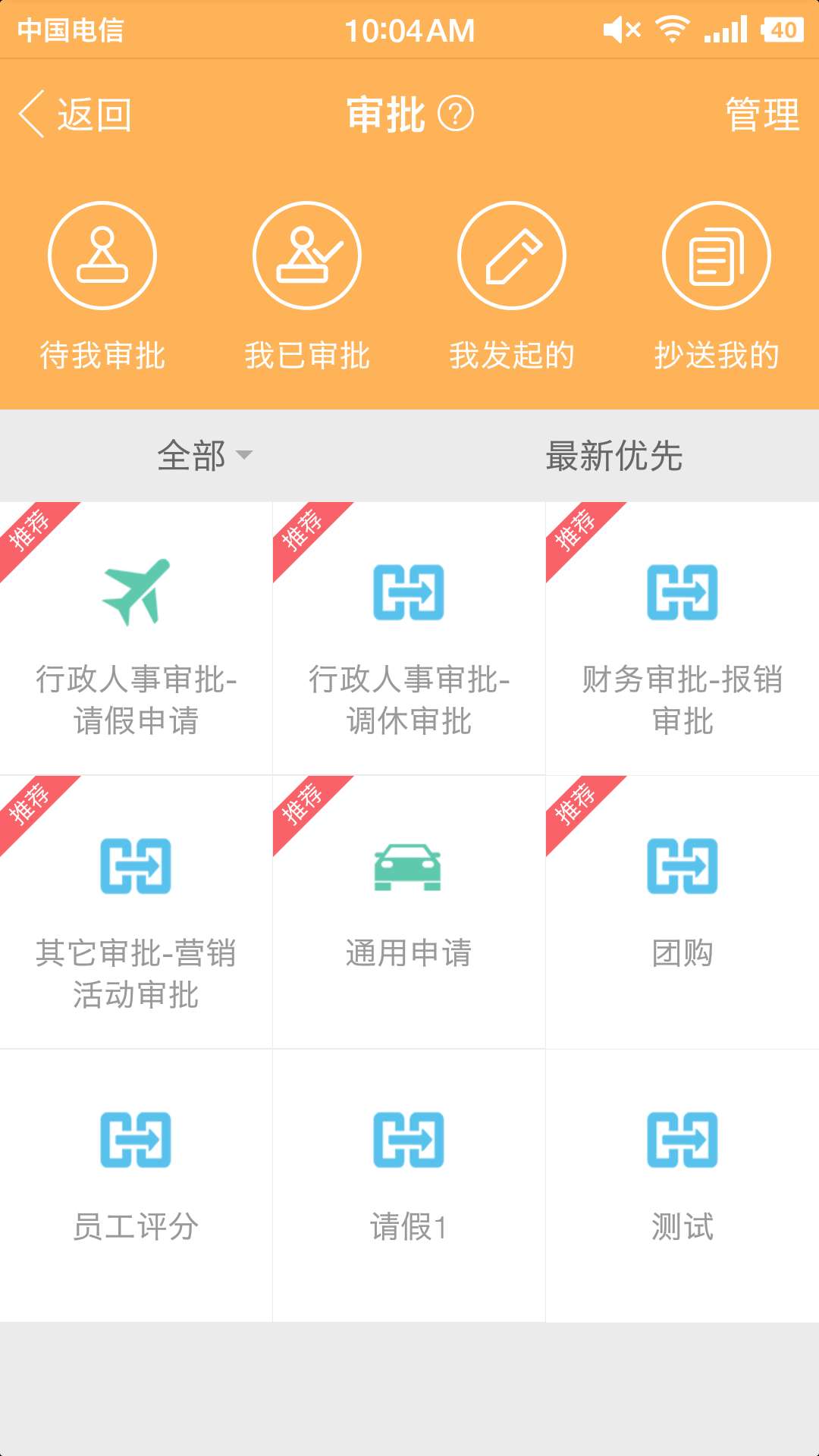Tap the car icon for 通用申请
819x1456 pixels.
point(409,864)
